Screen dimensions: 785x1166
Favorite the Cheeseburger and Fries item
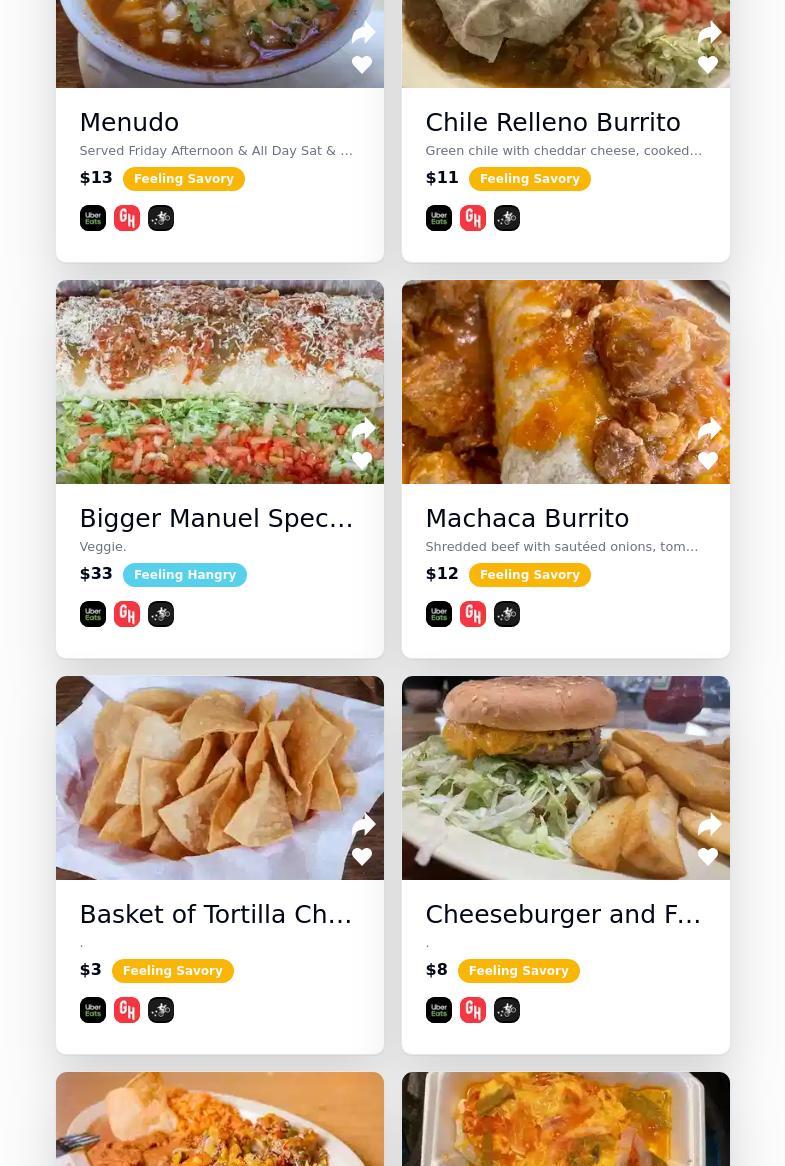(x=707, y=857)
